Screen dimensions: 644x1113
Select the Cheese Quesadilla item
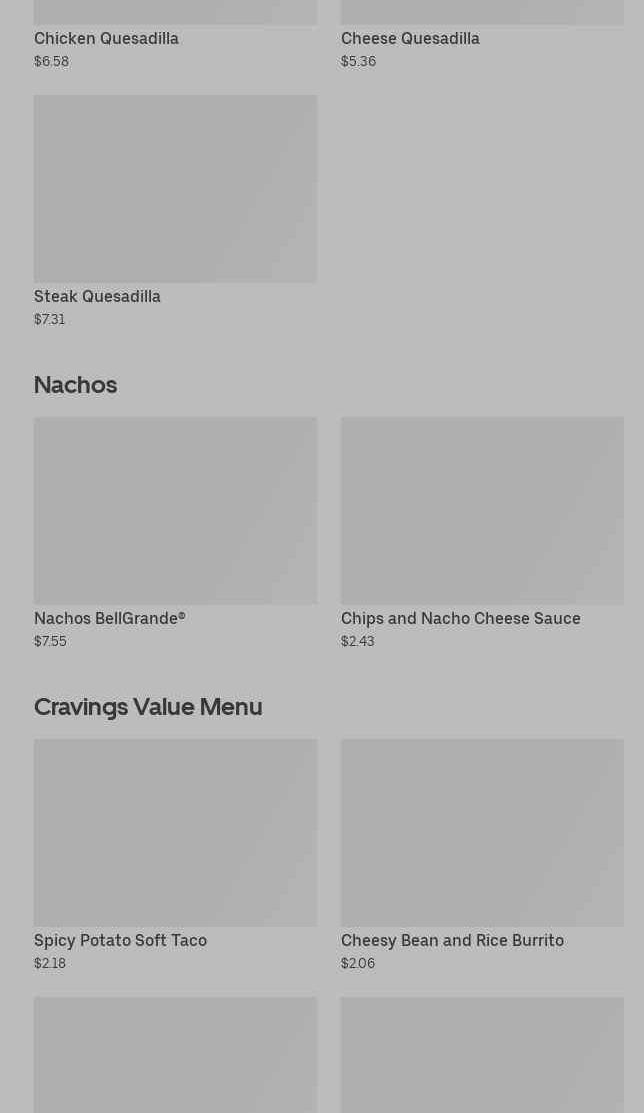[x=481, y=34]
